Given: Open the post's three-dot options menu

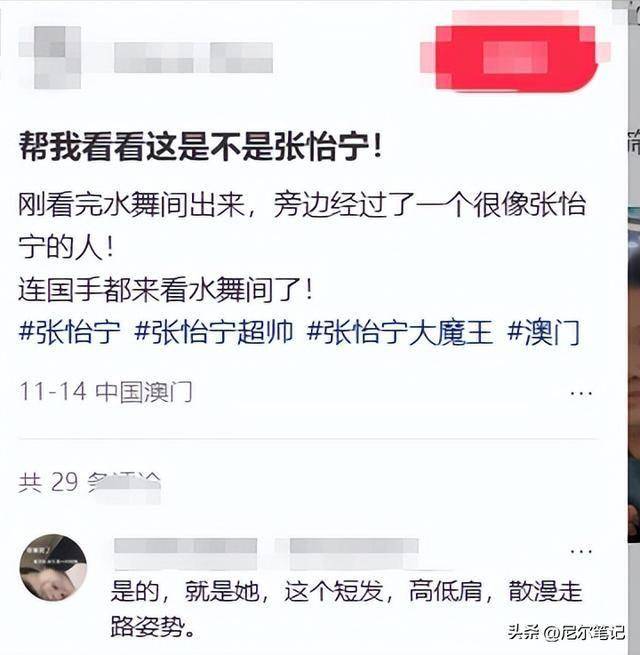Looking at the screenshot, I should (581, 393).
